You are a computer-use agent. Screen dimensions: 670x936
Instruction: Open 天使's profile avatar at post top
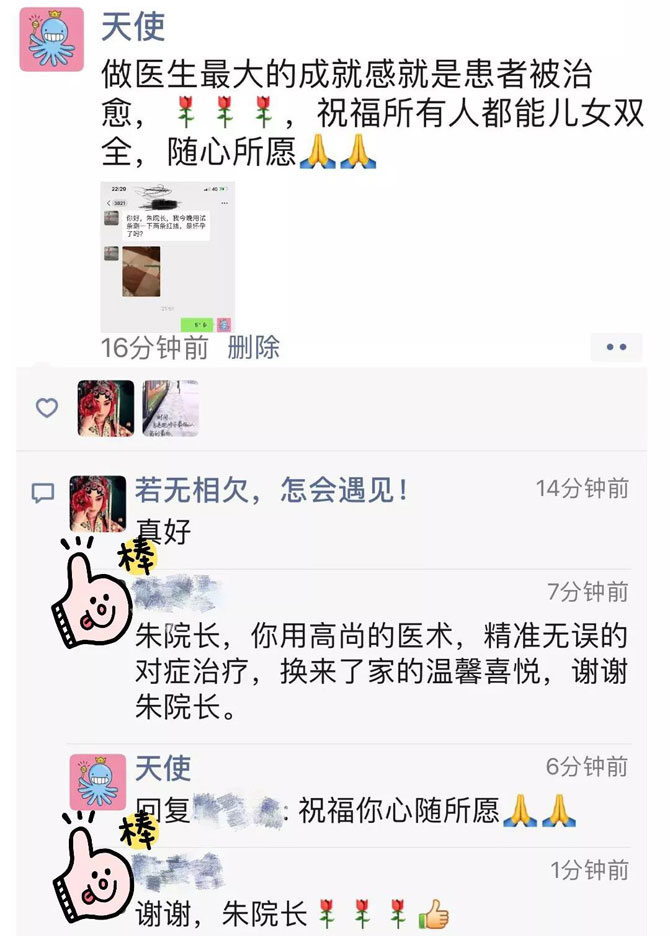coord(52,39)
